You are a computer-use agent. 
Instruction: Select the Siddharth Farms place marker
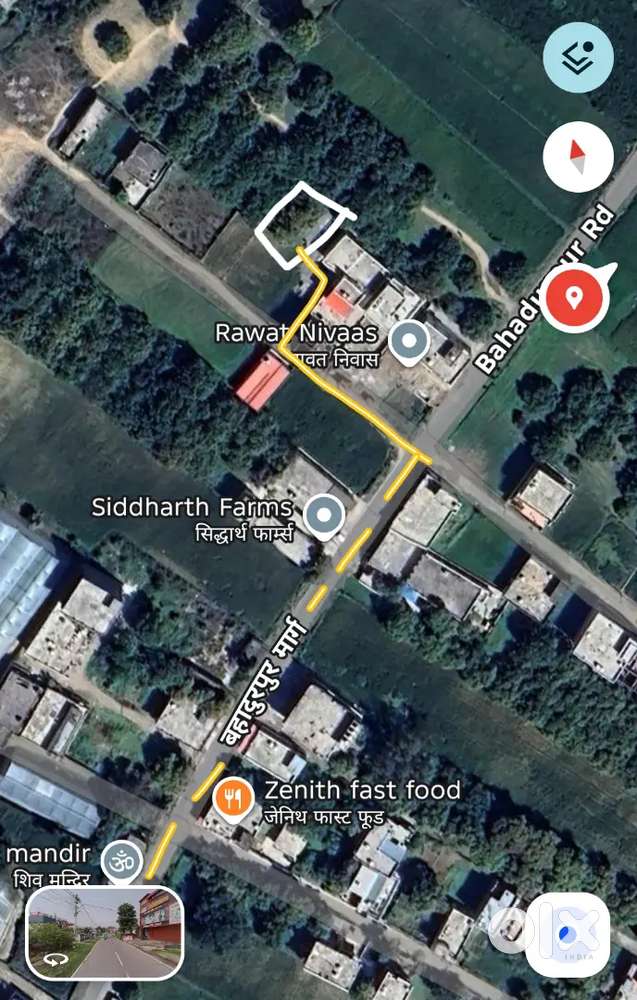click(323, 517)
